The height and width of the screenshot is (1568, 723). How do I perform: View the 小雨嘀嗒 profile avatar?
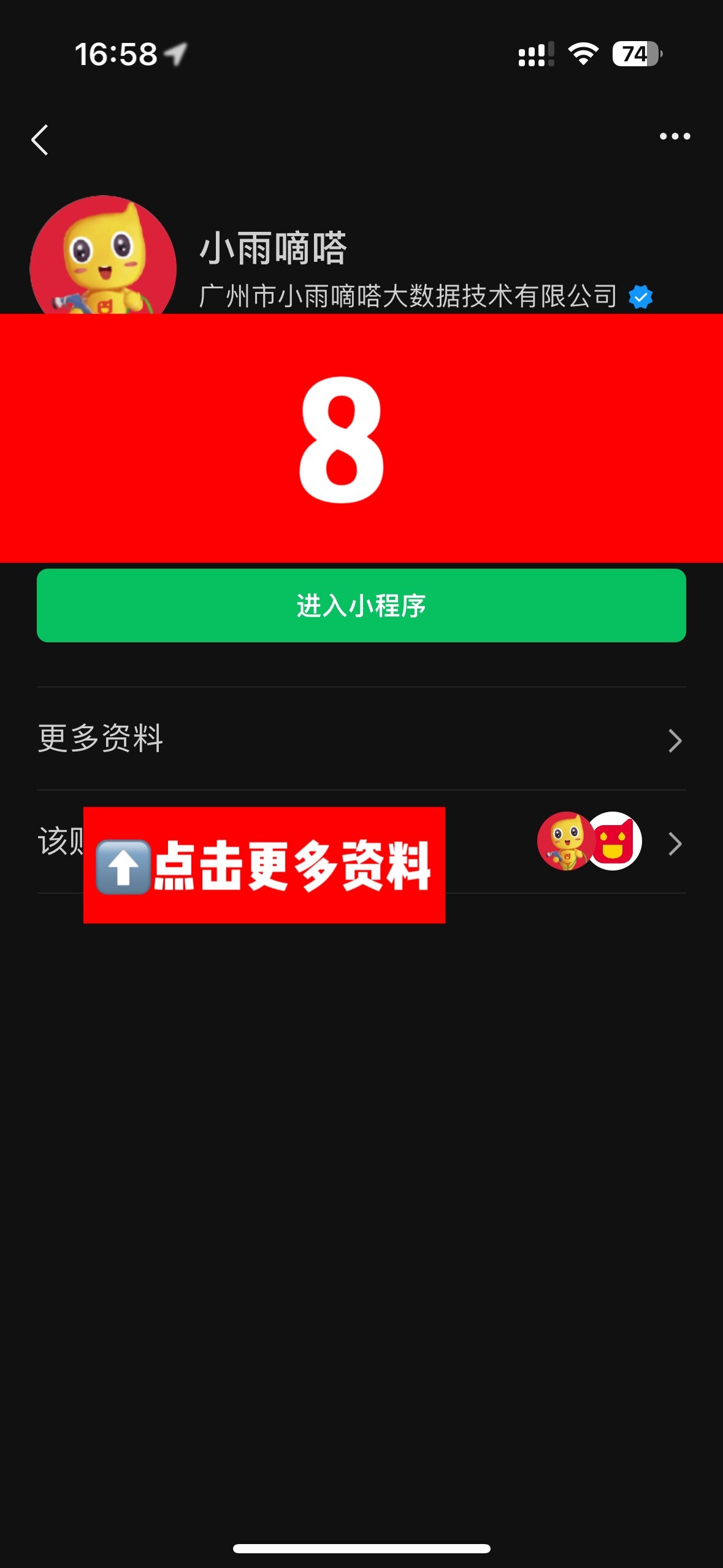click(103, 258)
